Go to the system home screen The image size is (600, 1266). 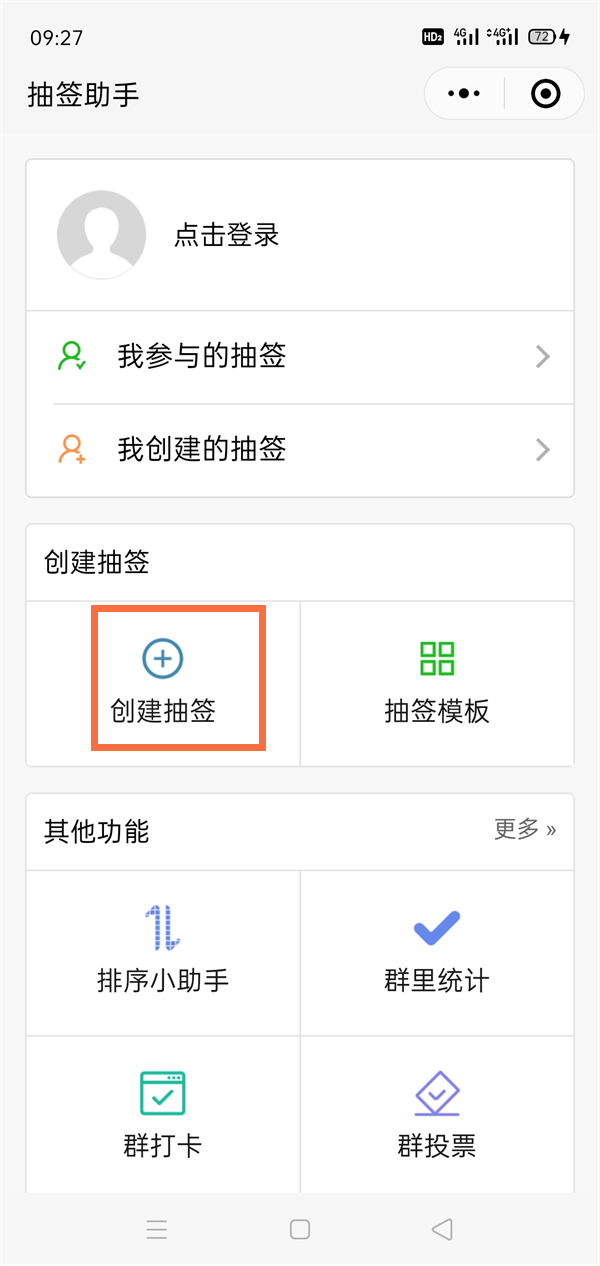click(300, 1229)
